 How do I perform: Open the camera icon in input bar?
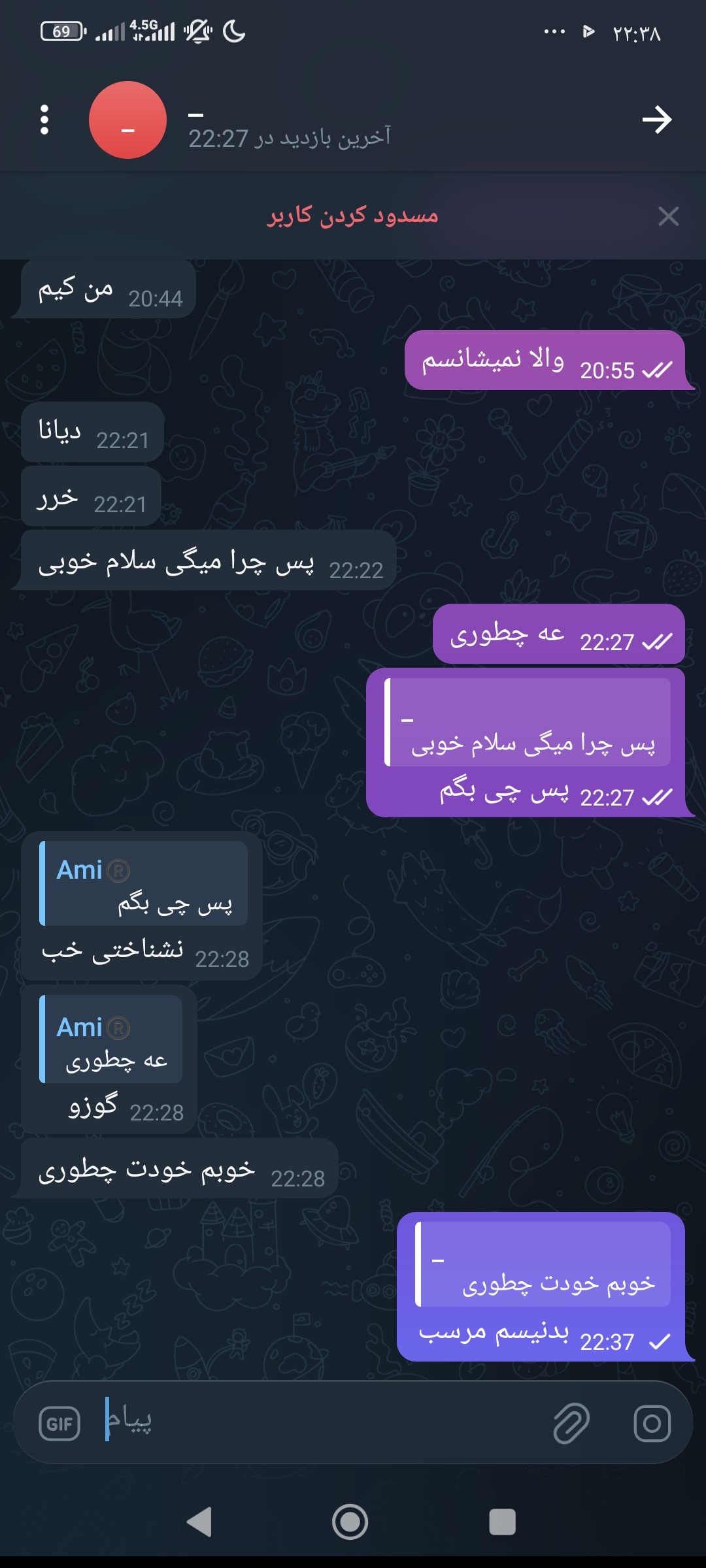pyautogui.click(x=652, y=1423)
